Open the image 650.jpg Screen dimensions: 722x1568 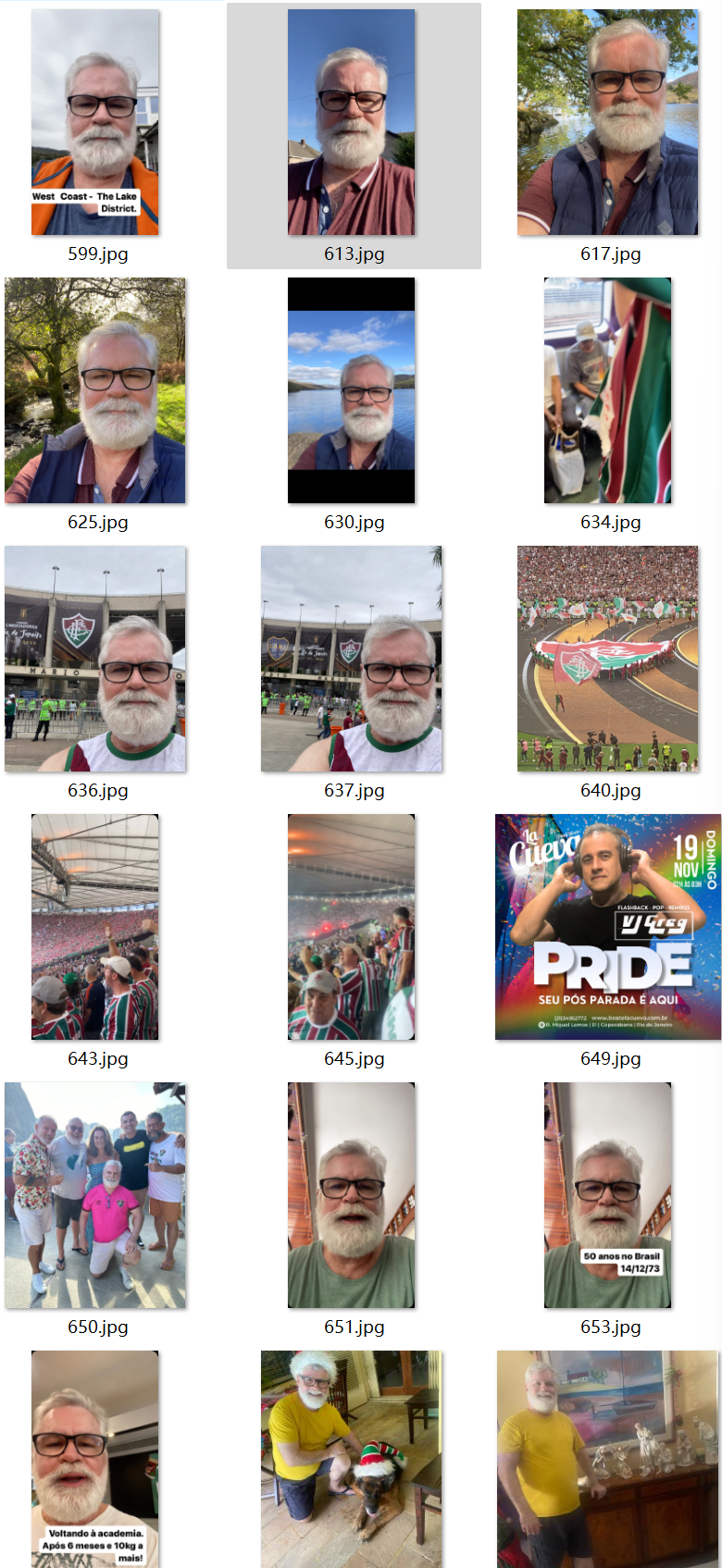click(95, 1195)
